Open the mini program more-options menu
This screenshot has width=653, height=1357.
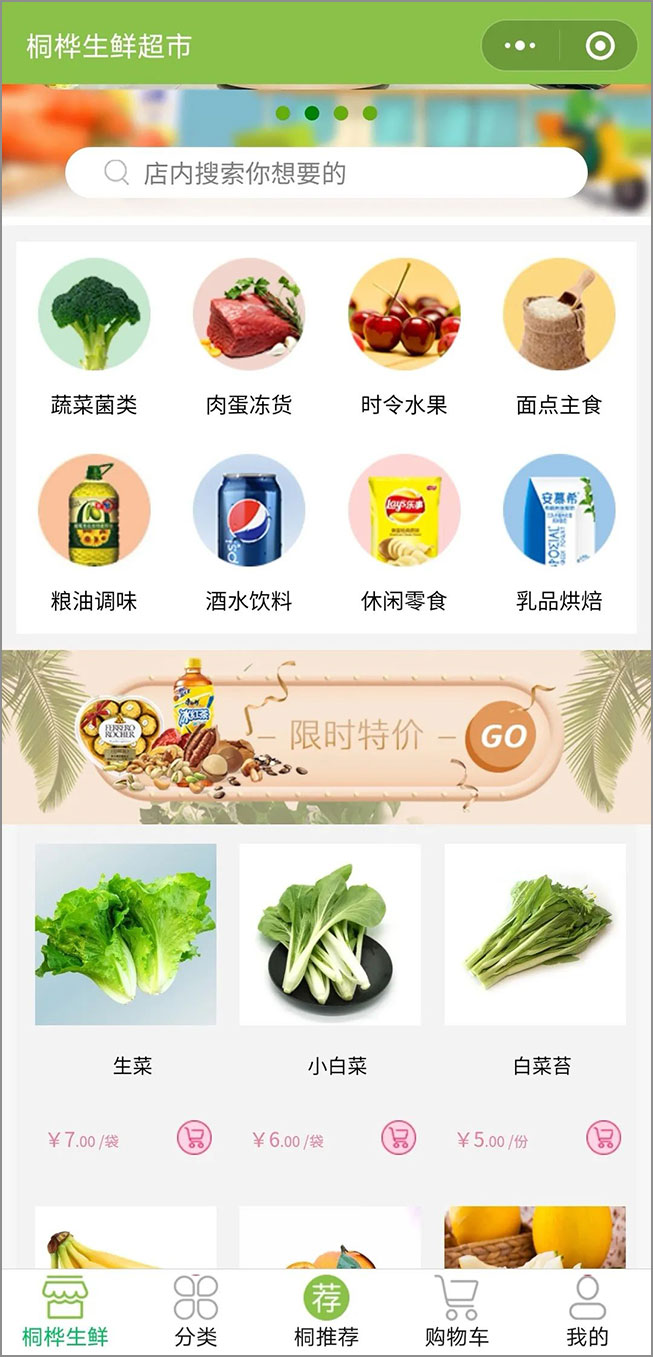pyautogui.click(x=521, y=46)
